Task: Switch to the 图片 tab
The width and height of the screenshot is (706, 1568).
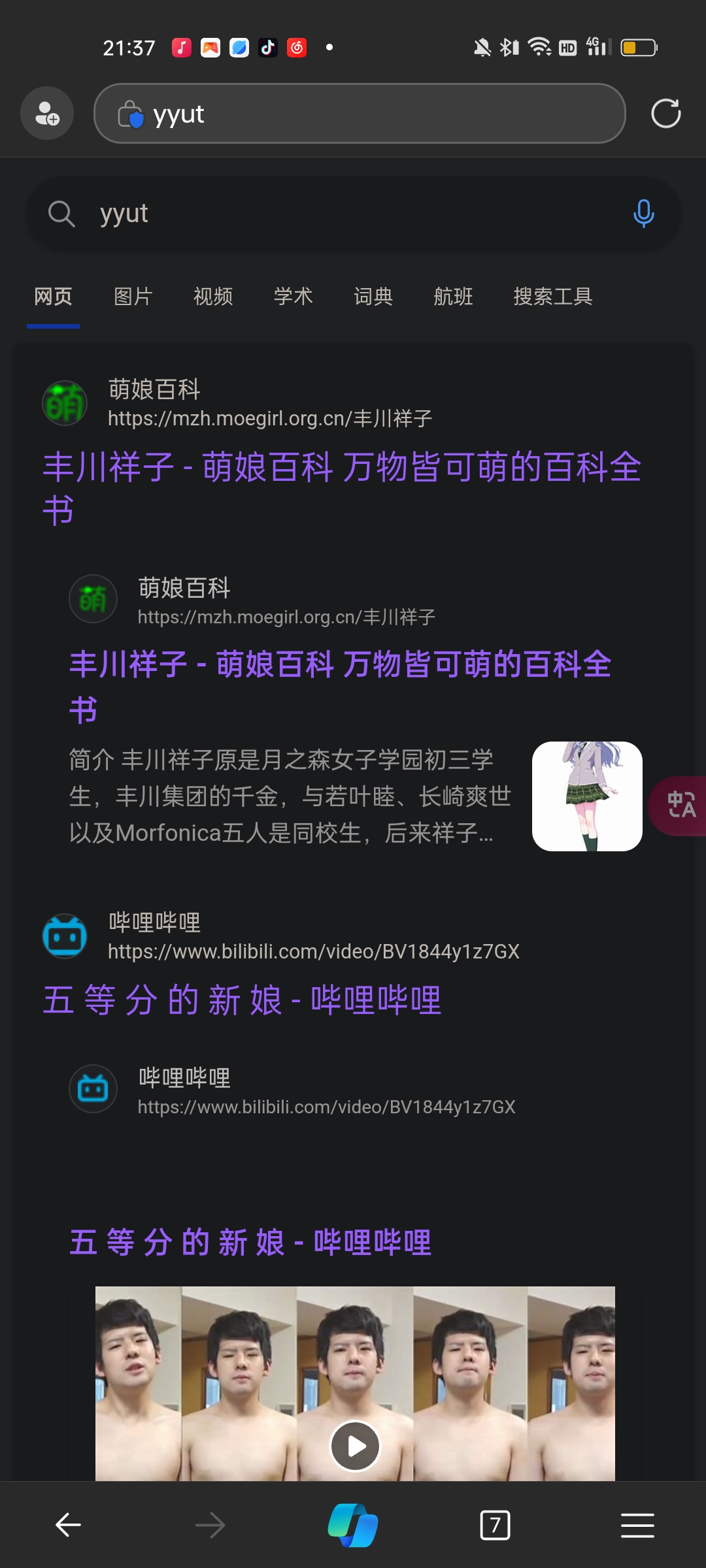Action: click(133, 297)
